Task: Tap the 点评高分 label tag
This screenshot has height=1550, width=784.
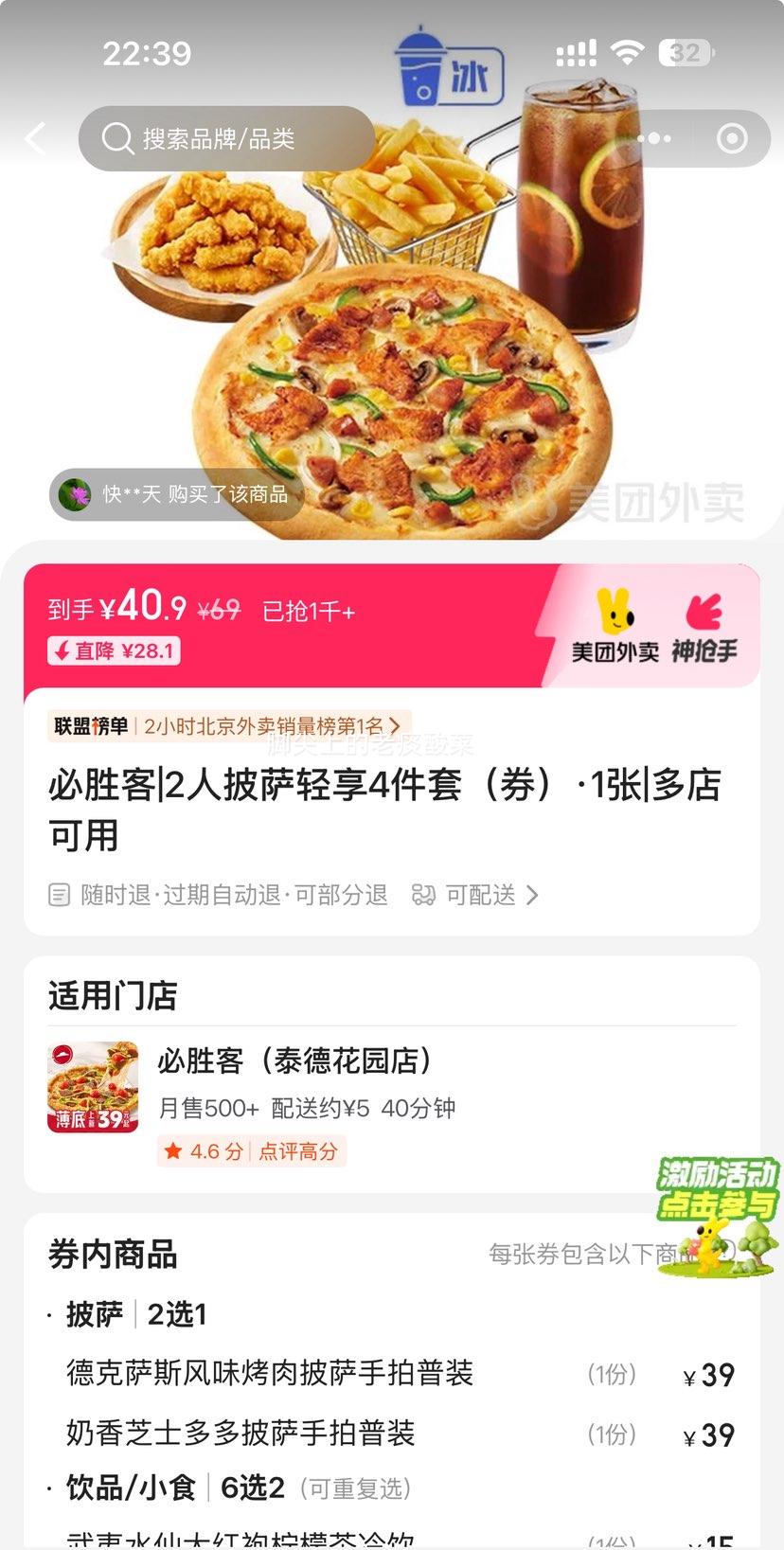Action: pyautogui.click(x=297, y=1151)
